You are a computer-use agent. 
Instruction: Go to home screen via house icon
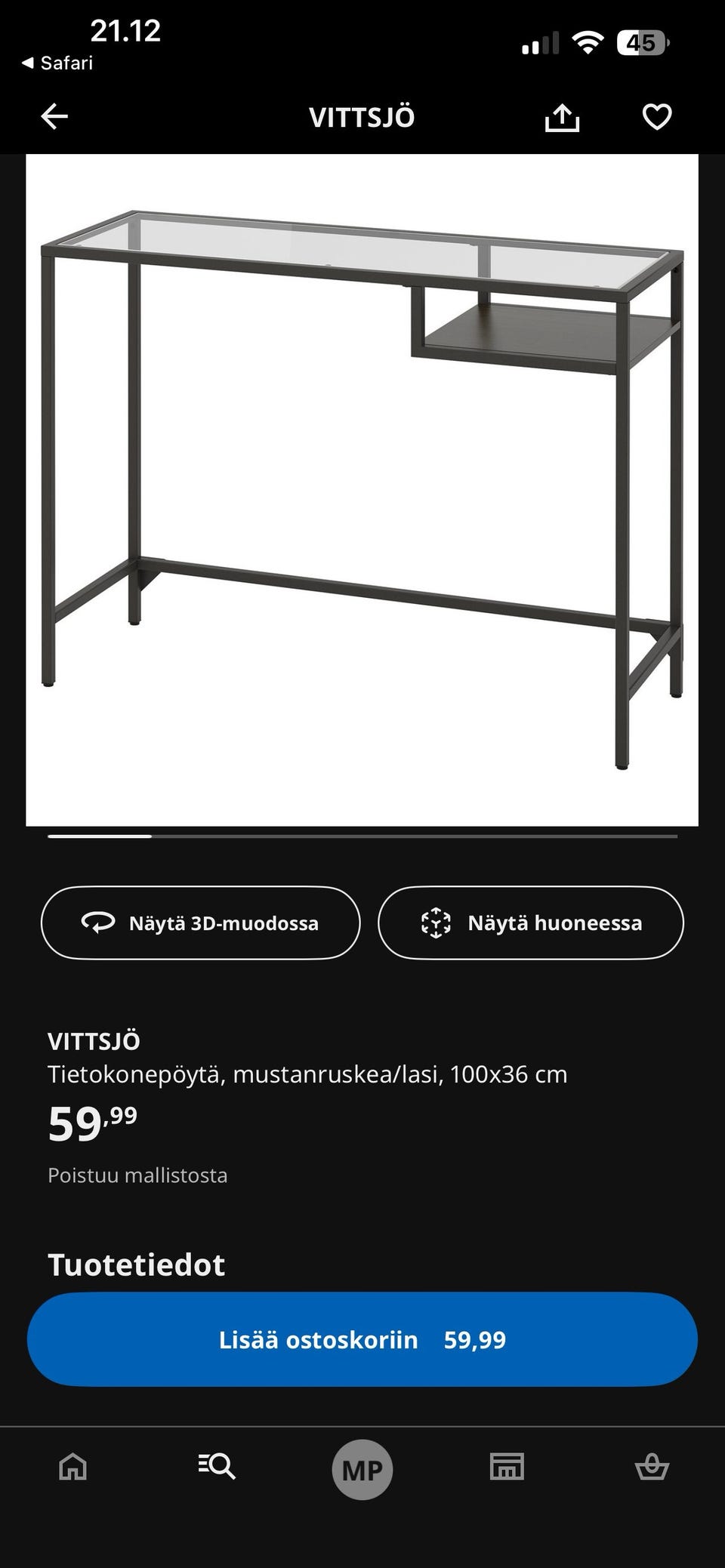pyautogui.click(x=72, y=1468)
